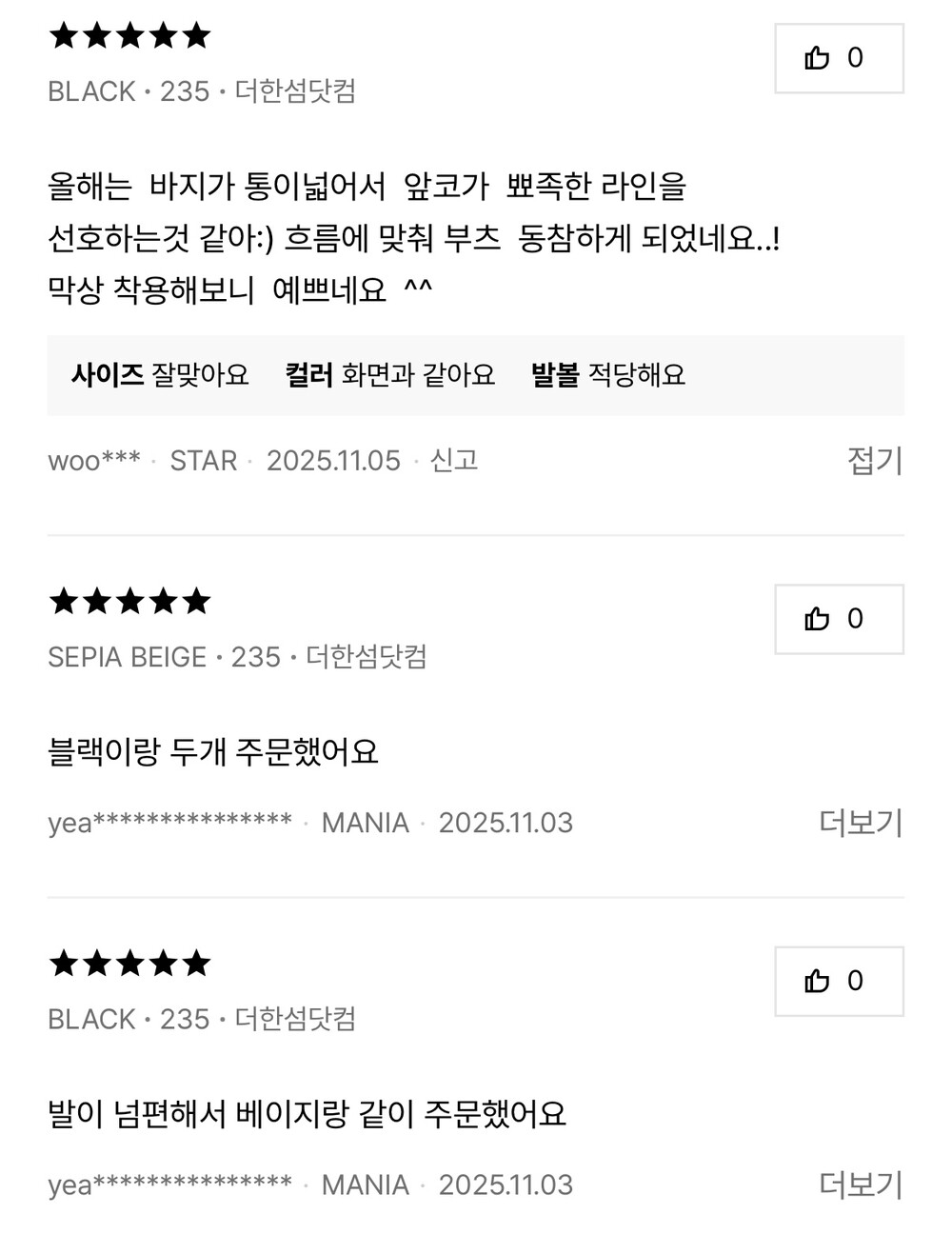Like the SEPIA BEIGE review
952x1234 pixels.
pyautogui.click(x=839, y=620)
